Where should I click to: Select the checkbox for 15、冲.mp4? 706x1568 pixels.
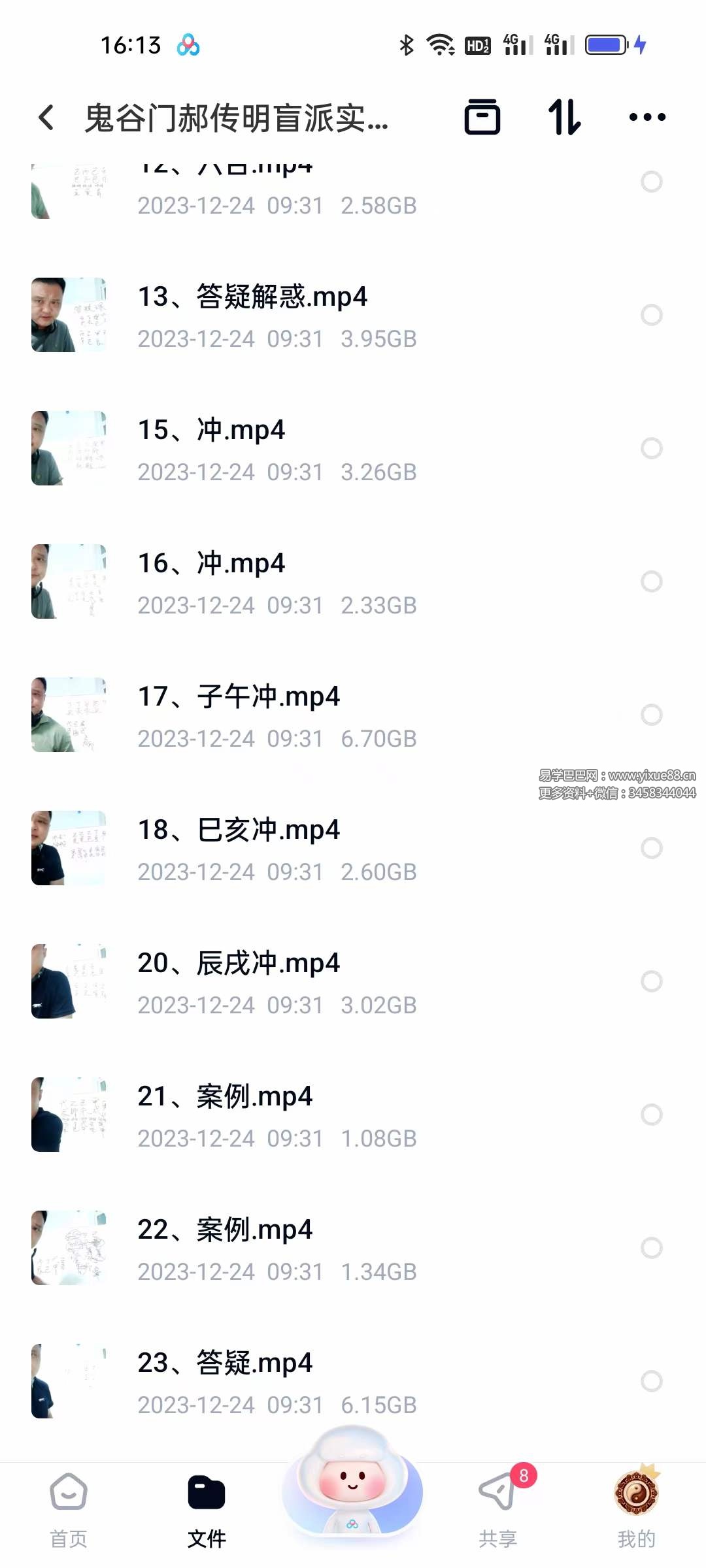click(651, 448)
